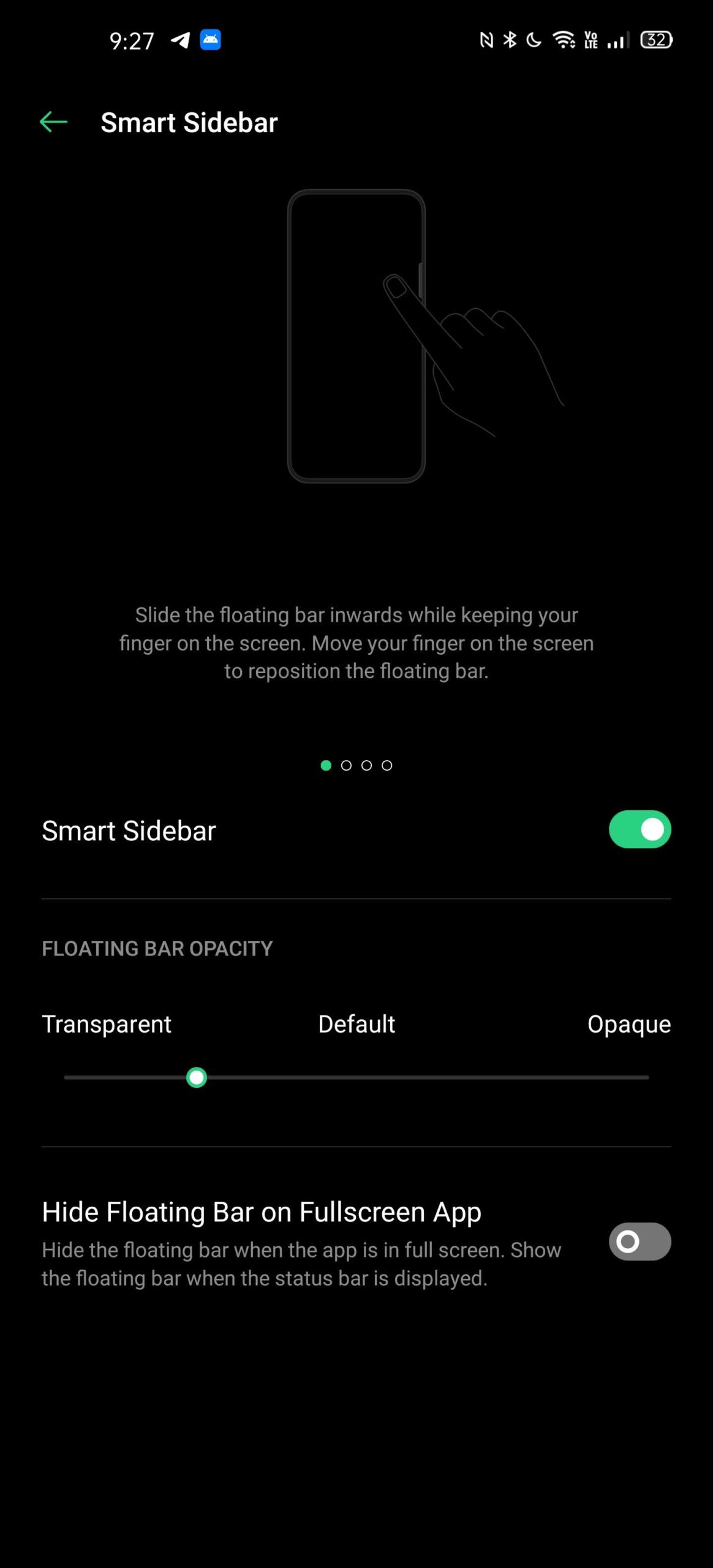
Task: Enable Hide Floating Bar on Fullscreen App
Action: click(x=639, y=1241)
